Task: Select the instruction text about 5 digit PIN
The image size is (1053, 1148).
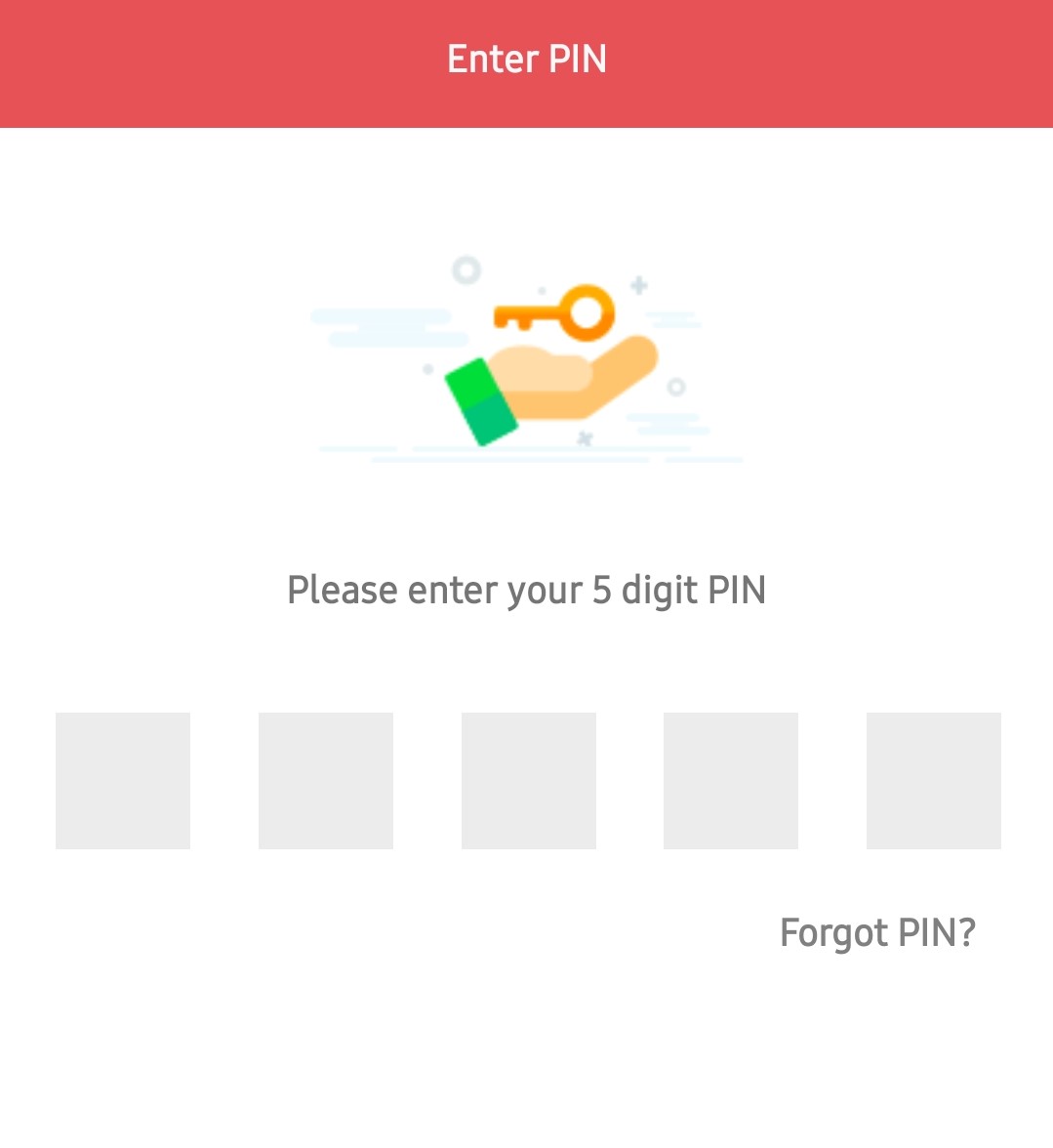Action: click(x=526, y=590)
